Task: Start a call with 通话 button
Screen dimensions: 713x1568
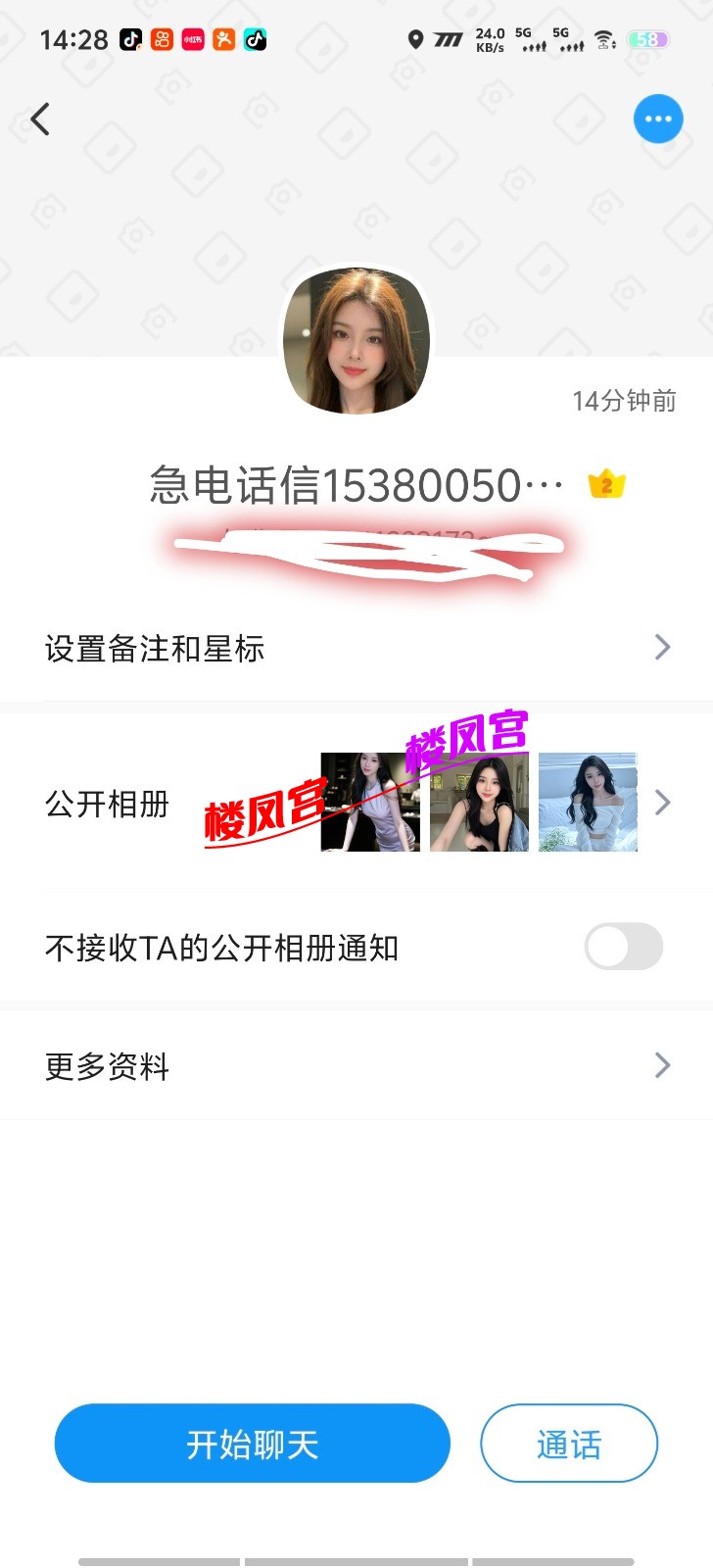Action: [x=568, y=1444]
